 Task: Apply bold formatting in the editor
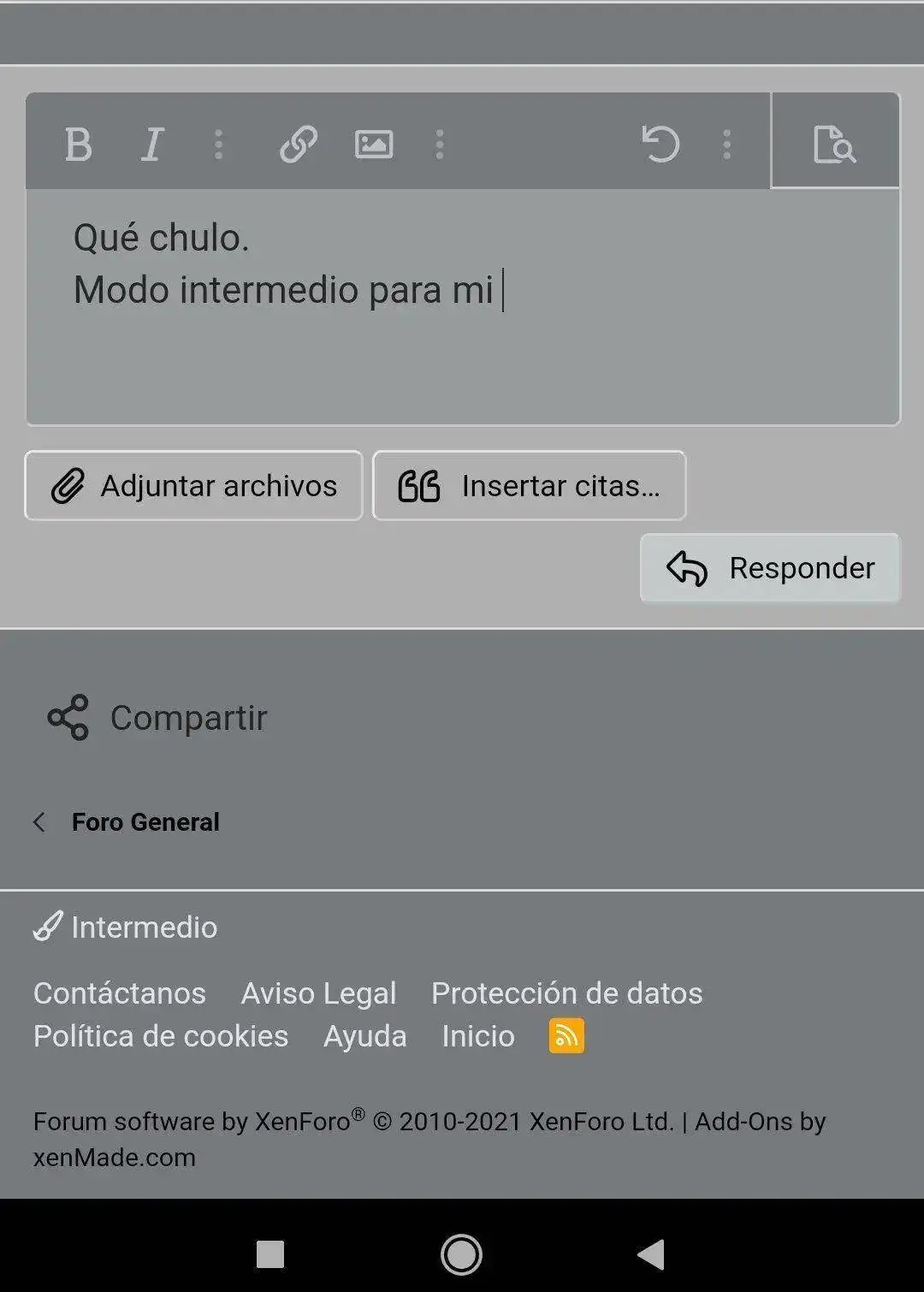click(78, 144)
